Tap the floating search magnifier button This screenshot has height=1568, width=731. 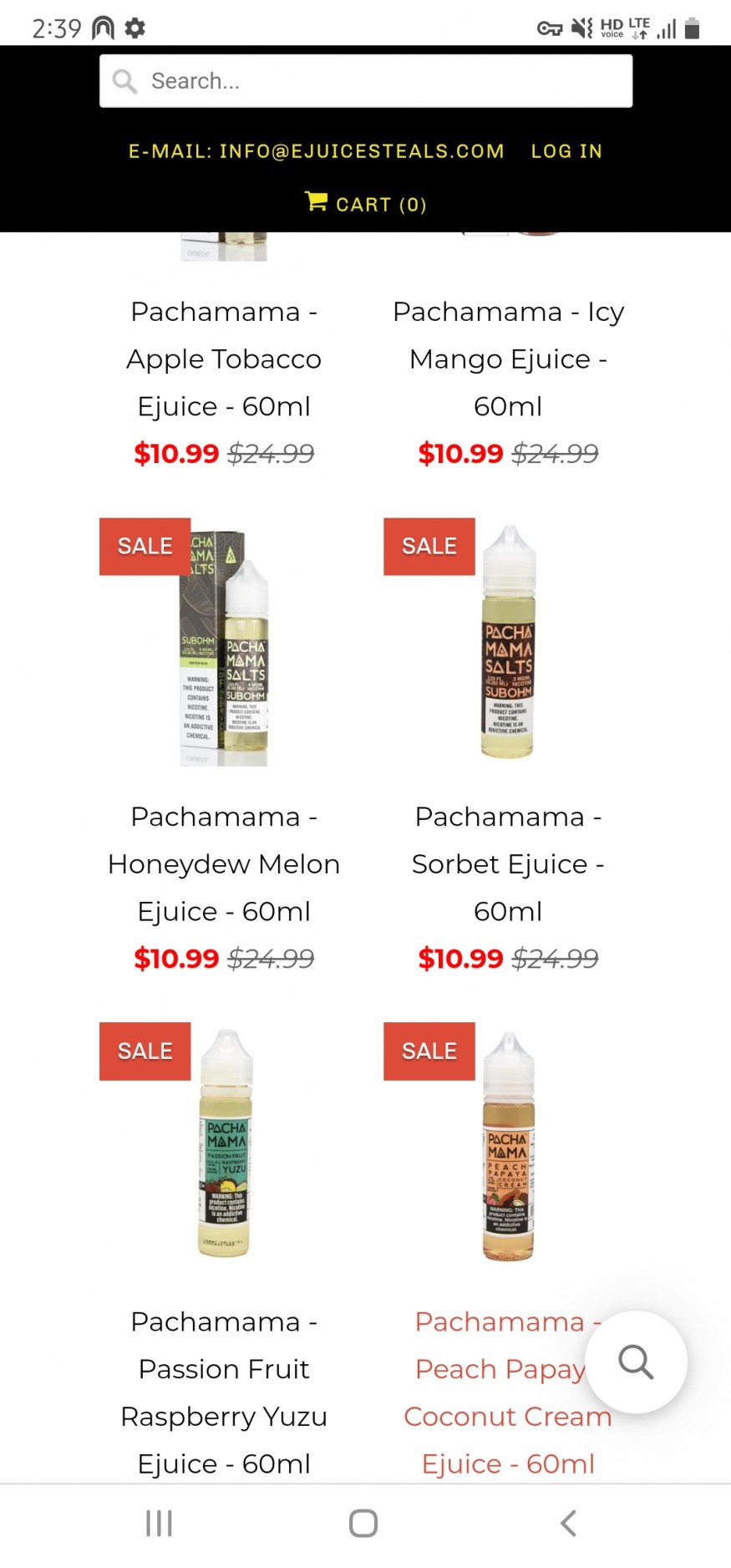(636, 1362)
